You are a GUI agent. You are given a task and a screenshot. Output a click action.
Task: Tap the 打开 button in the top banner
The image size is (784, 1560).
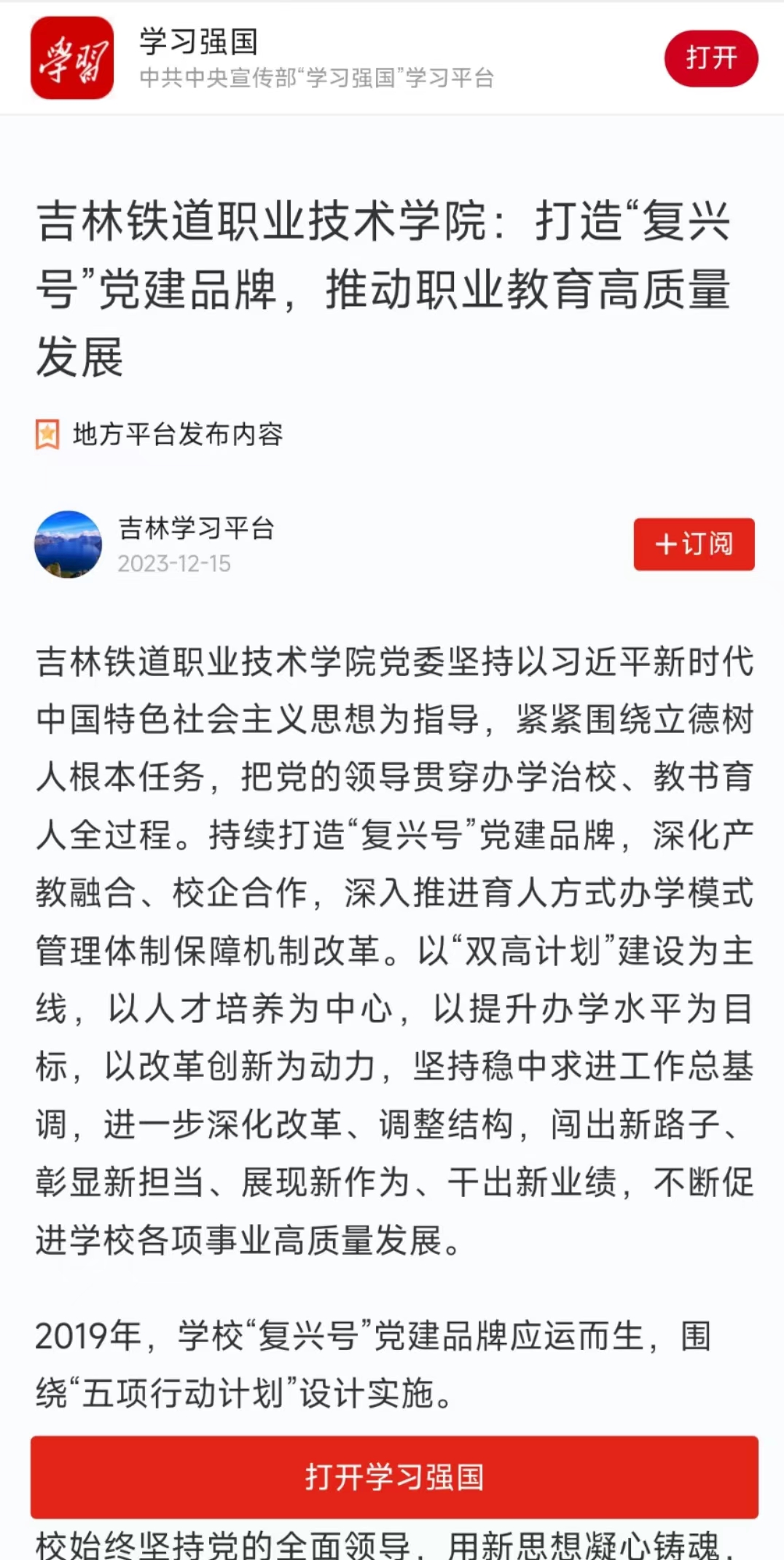[x=710, y=58]
